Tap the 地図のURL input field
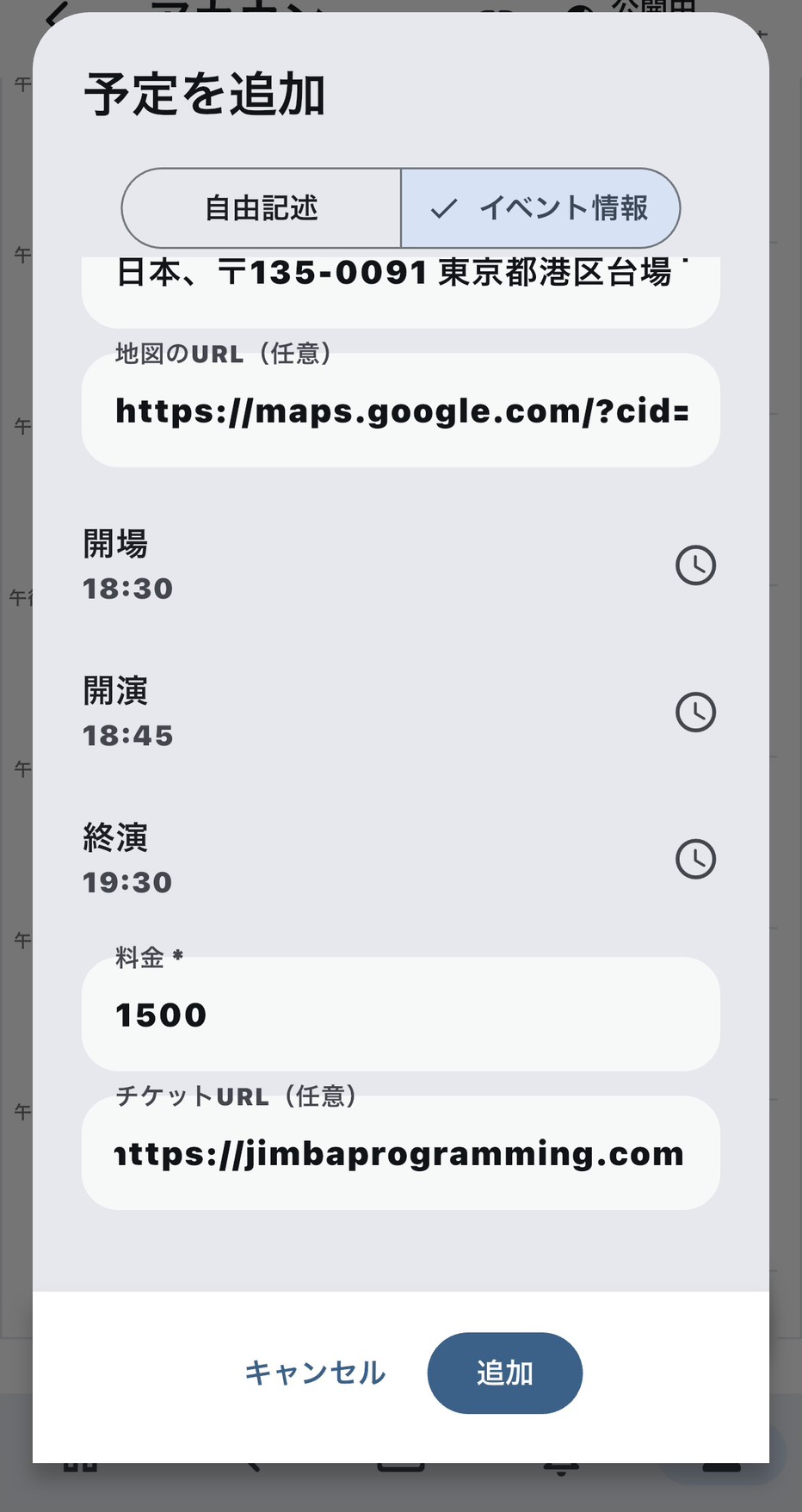This screenshot has width=802, height=1512. pos(401,410)
